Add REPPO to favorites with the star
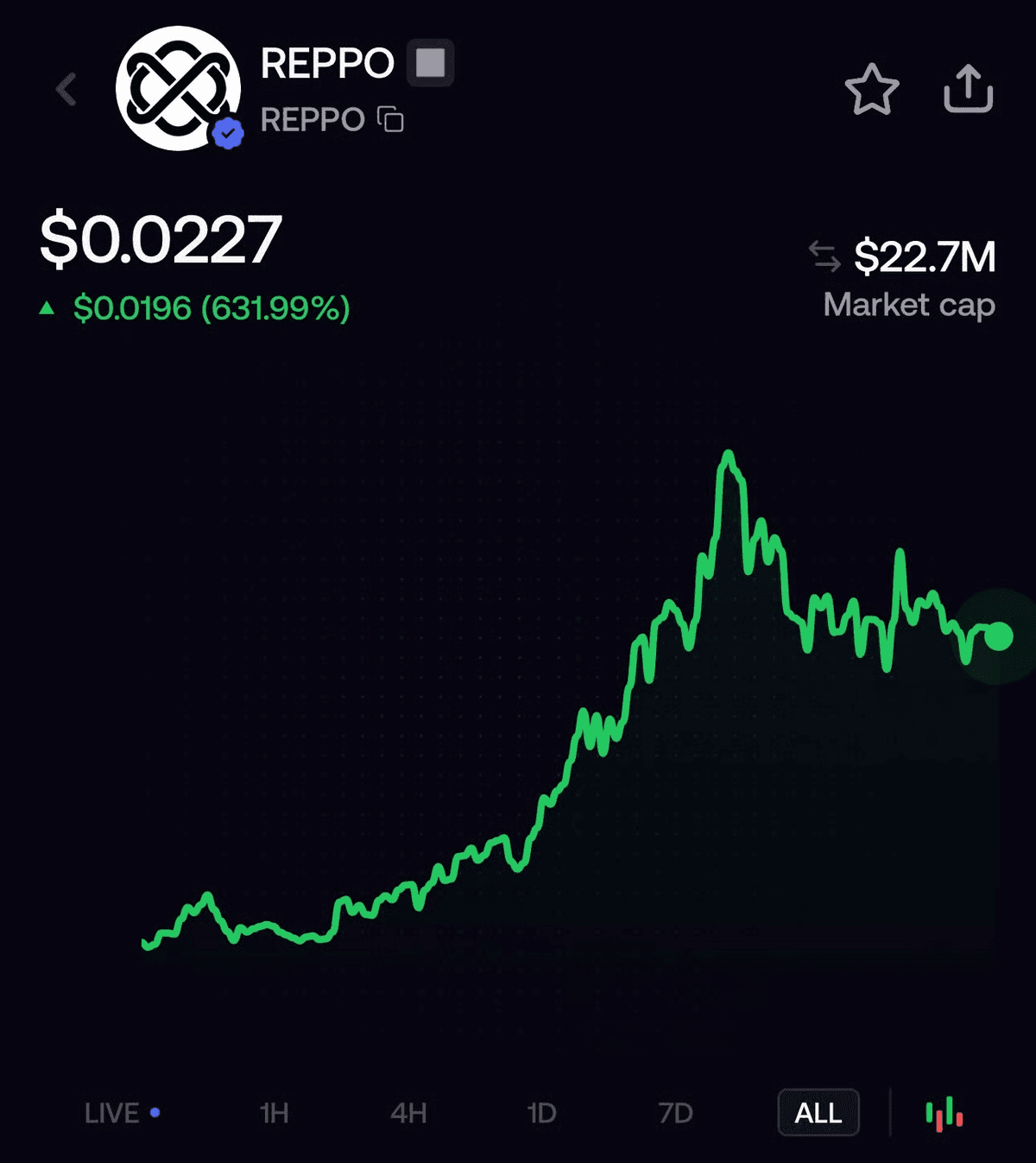1036x1163 pixels. click(871, 89)
